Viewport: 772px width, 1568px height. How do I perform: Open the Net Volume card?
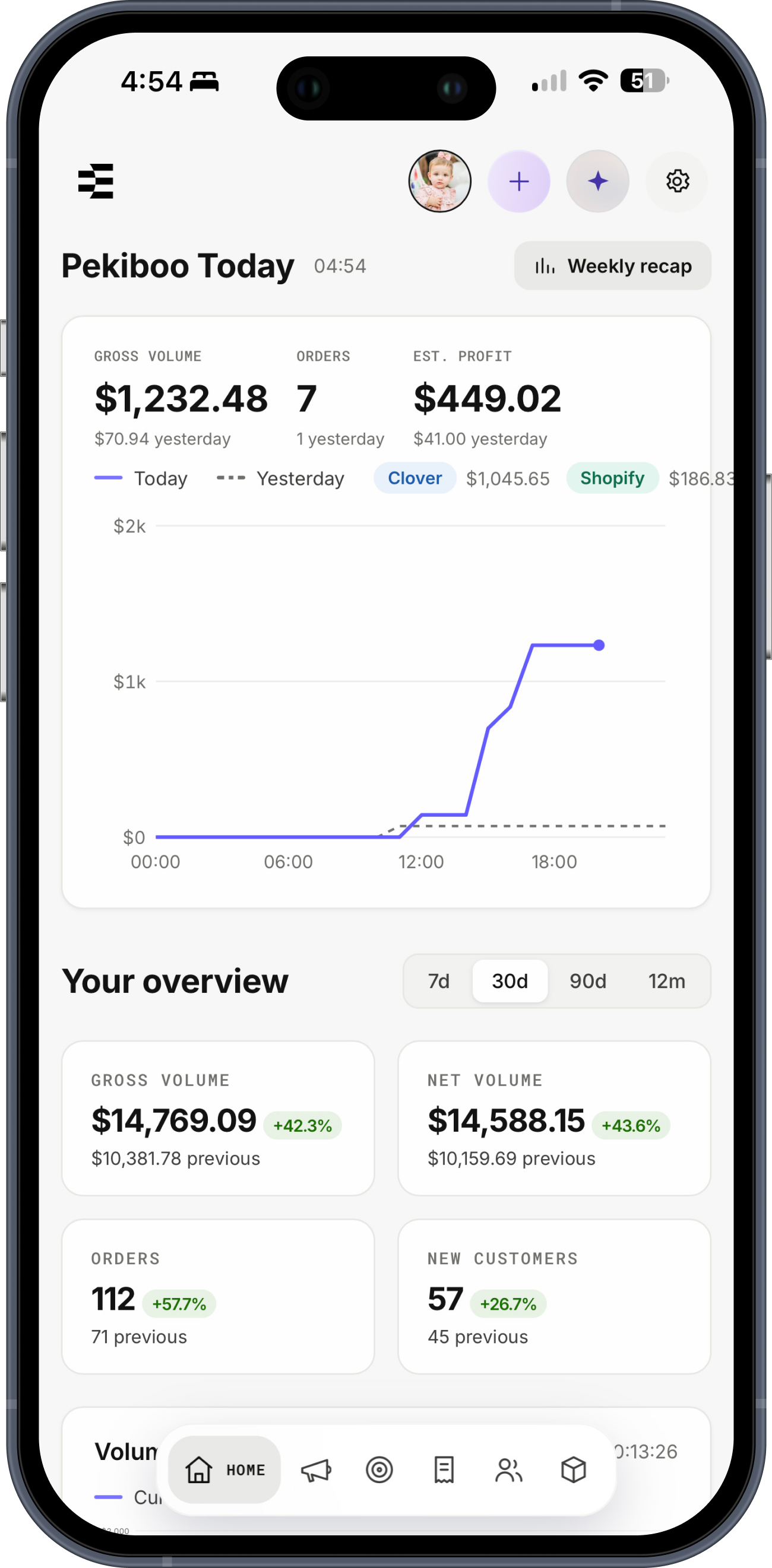(554, 1118)
